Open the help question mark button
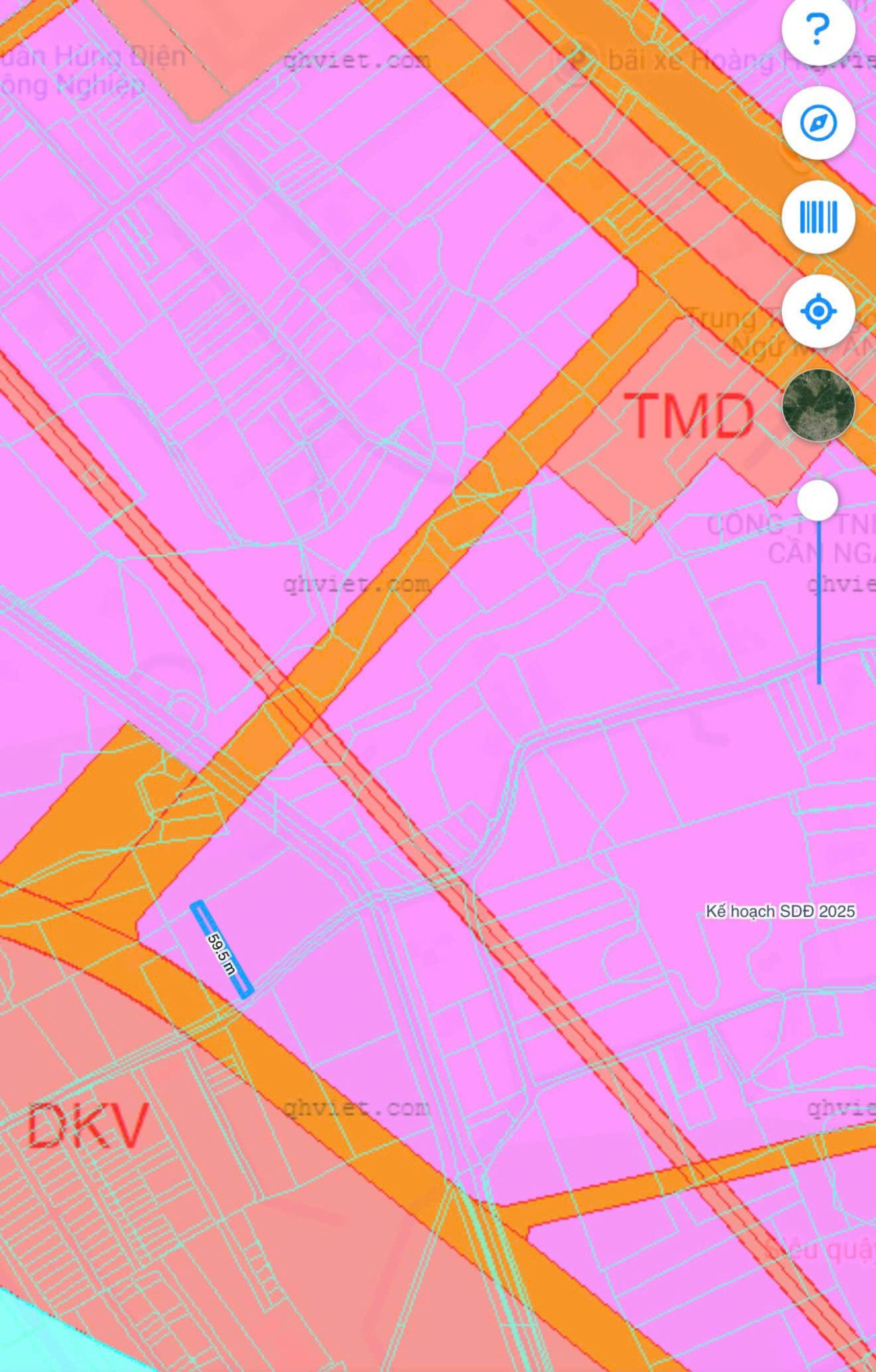The height and width of the screenshot is (1372, 876). (x=818, y=28)
